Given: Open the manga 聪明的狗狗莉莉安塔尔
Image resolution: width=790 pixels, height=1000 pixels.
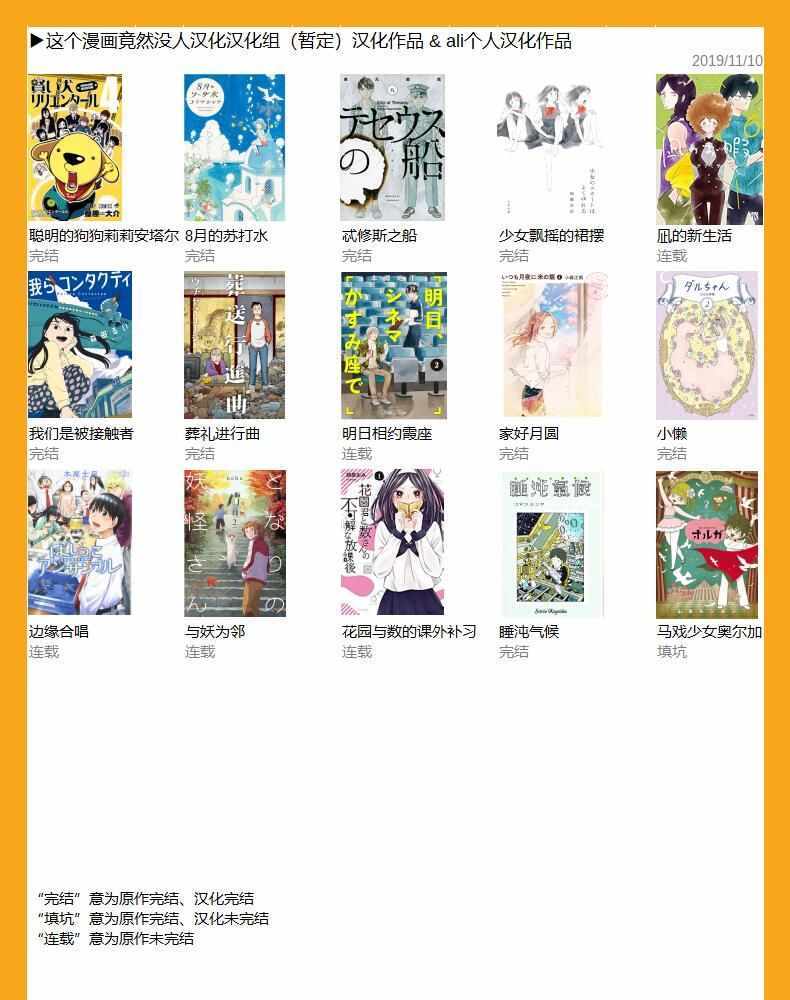Looking at the screenshot, I should coord(75,147).
